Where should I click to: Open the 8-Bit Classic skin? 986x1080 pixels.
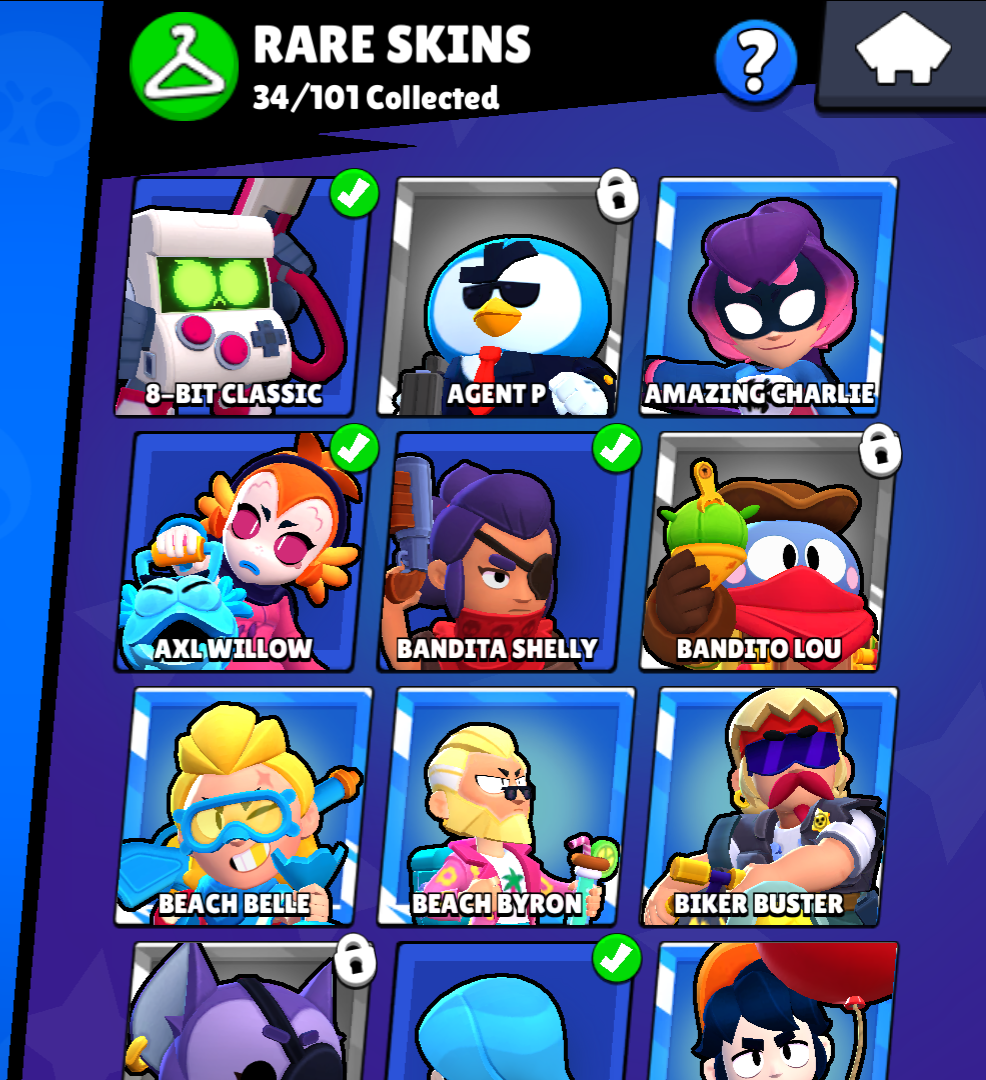coord(244,297)
